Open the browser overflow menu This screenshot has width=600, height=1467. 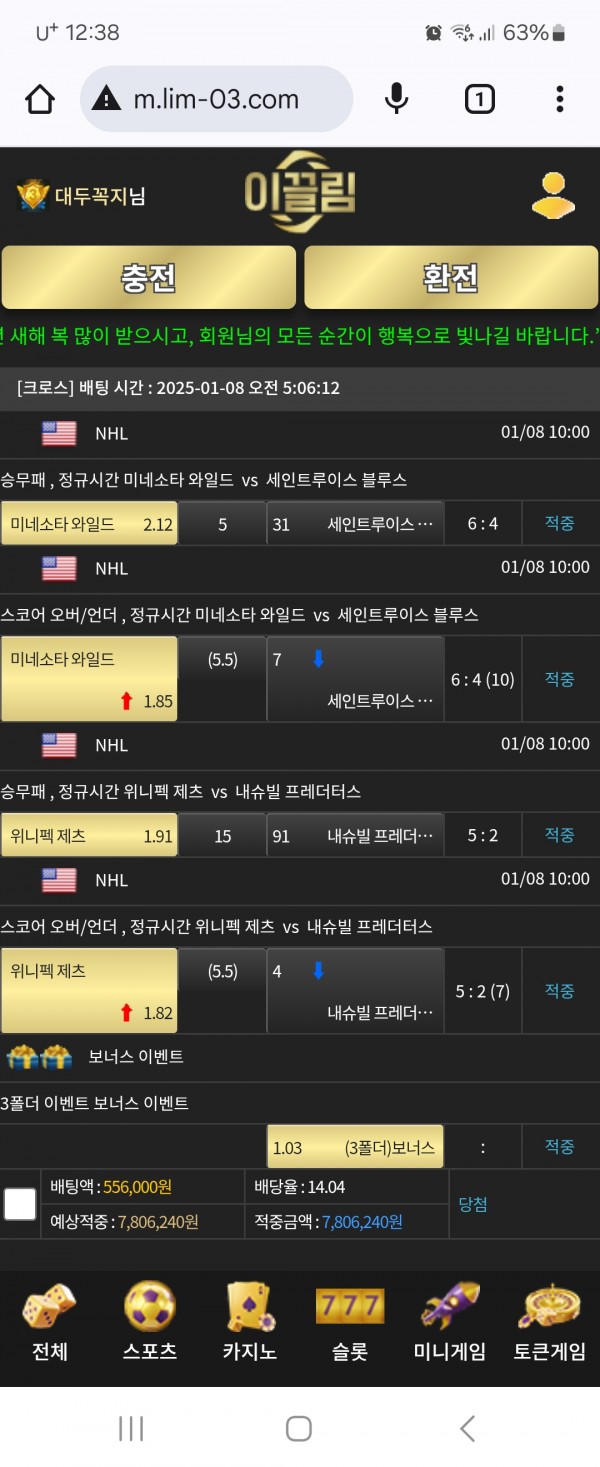pyautogui.click(x=559, y=99)
